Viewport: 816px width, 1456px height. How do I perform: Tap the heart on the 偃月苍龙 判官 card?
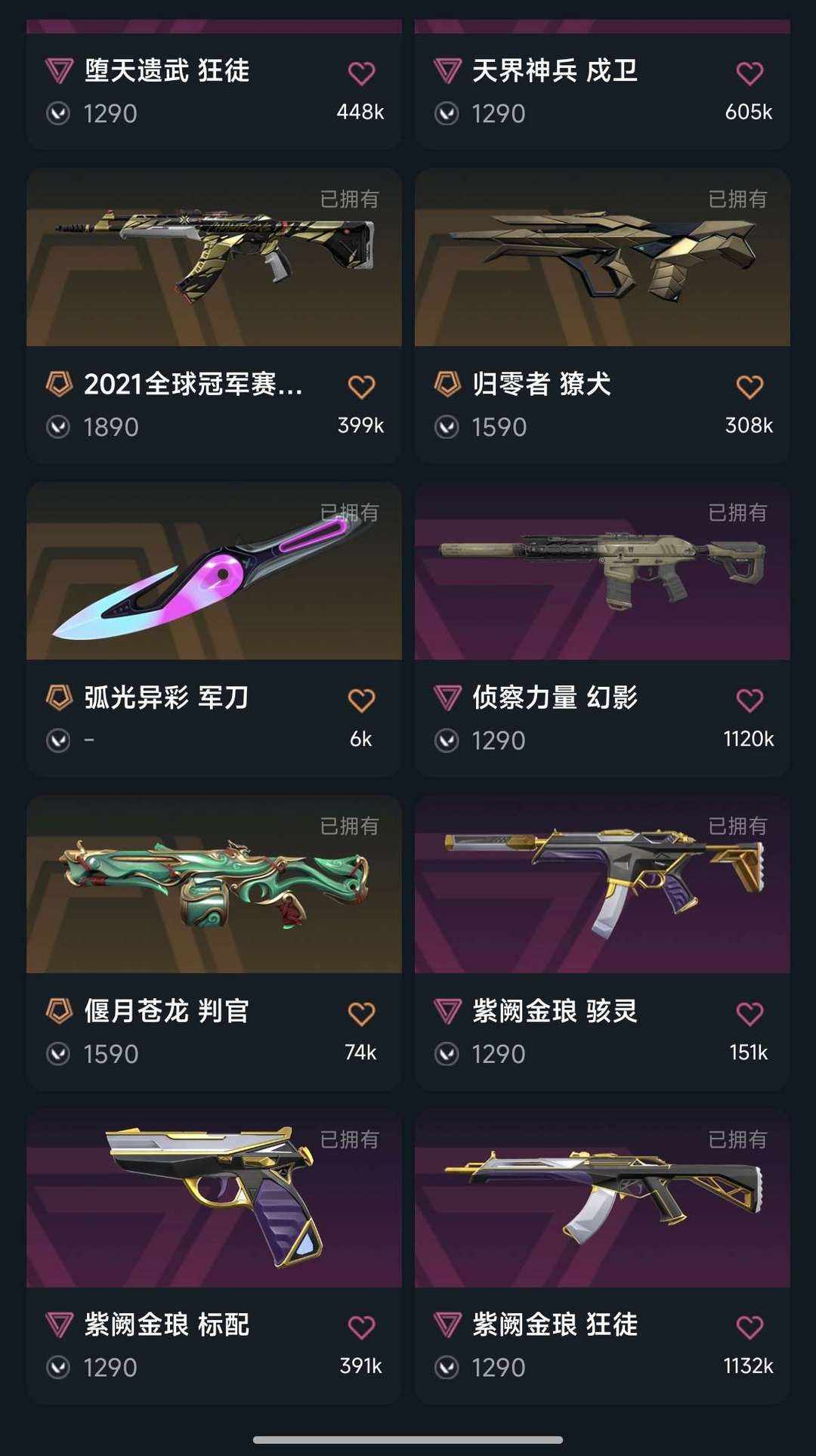pos(361,1014)
